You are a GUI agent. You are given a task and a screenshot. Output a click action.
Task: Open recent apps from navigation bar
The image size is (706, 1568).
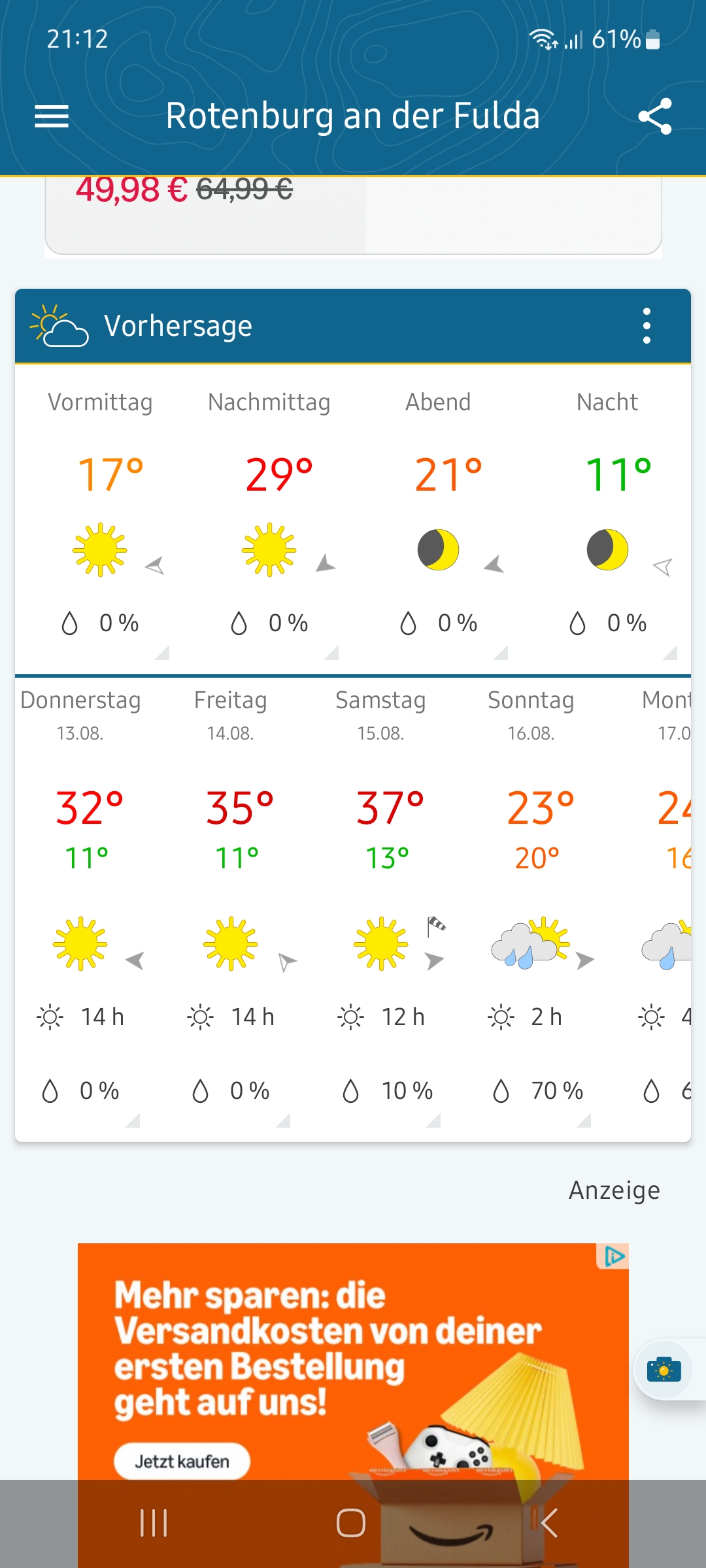(x=154, y=1523)
